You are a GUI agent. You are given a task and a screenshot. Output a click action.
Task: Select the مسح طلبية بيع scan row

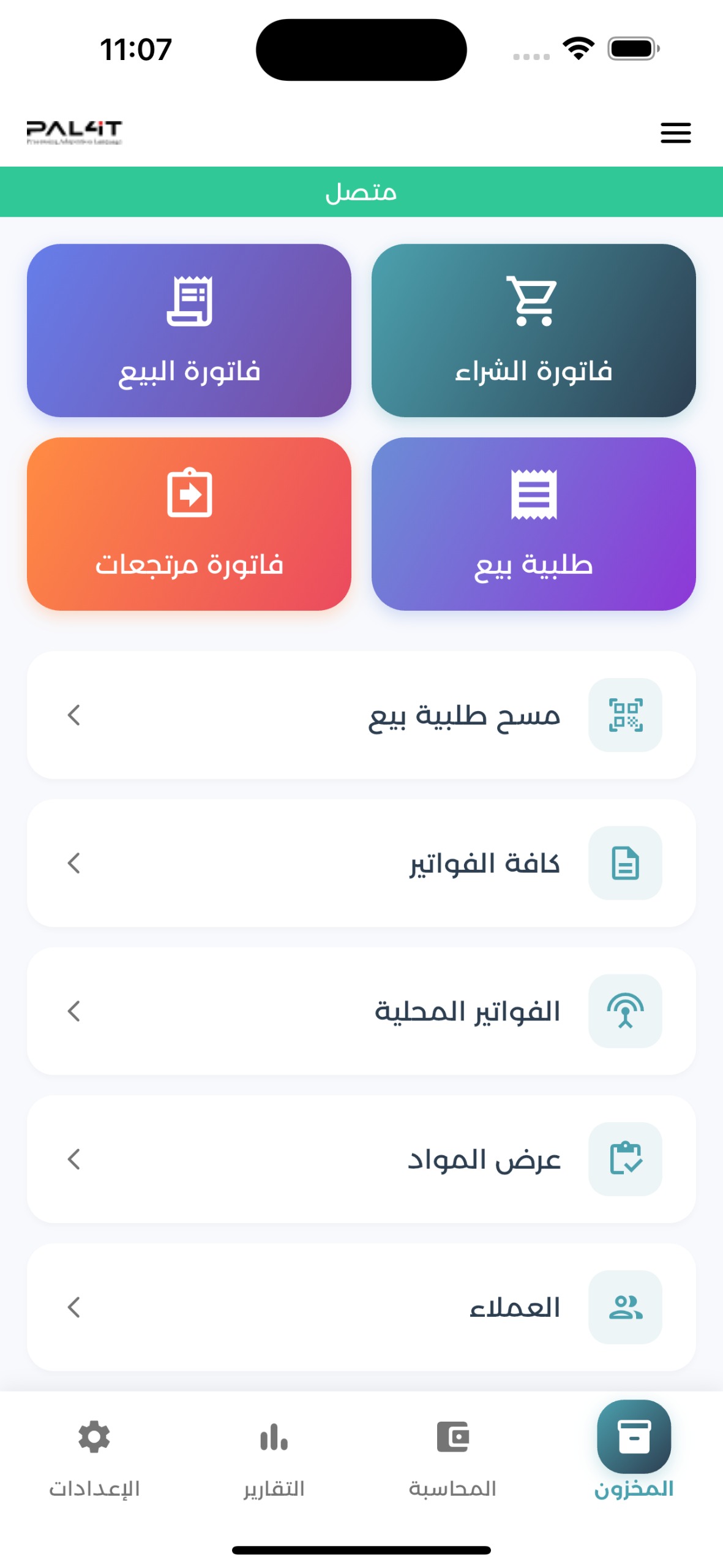point(361,715)
